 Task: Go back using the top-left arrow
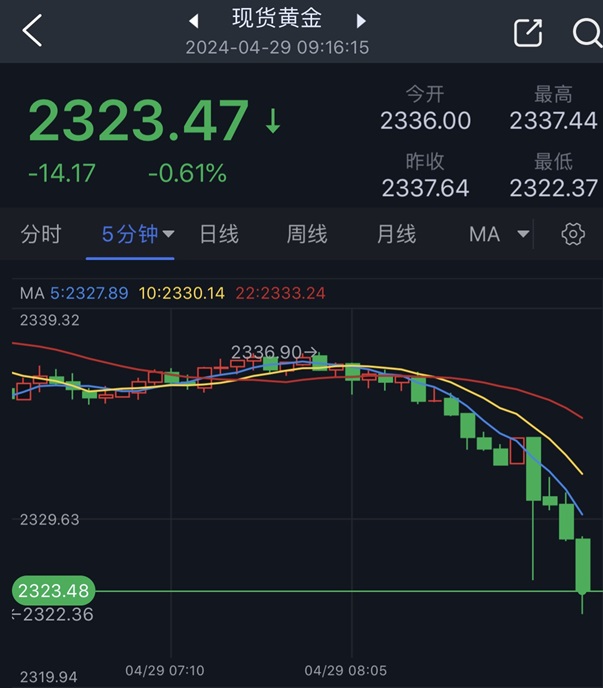click(x=33, y=31)
